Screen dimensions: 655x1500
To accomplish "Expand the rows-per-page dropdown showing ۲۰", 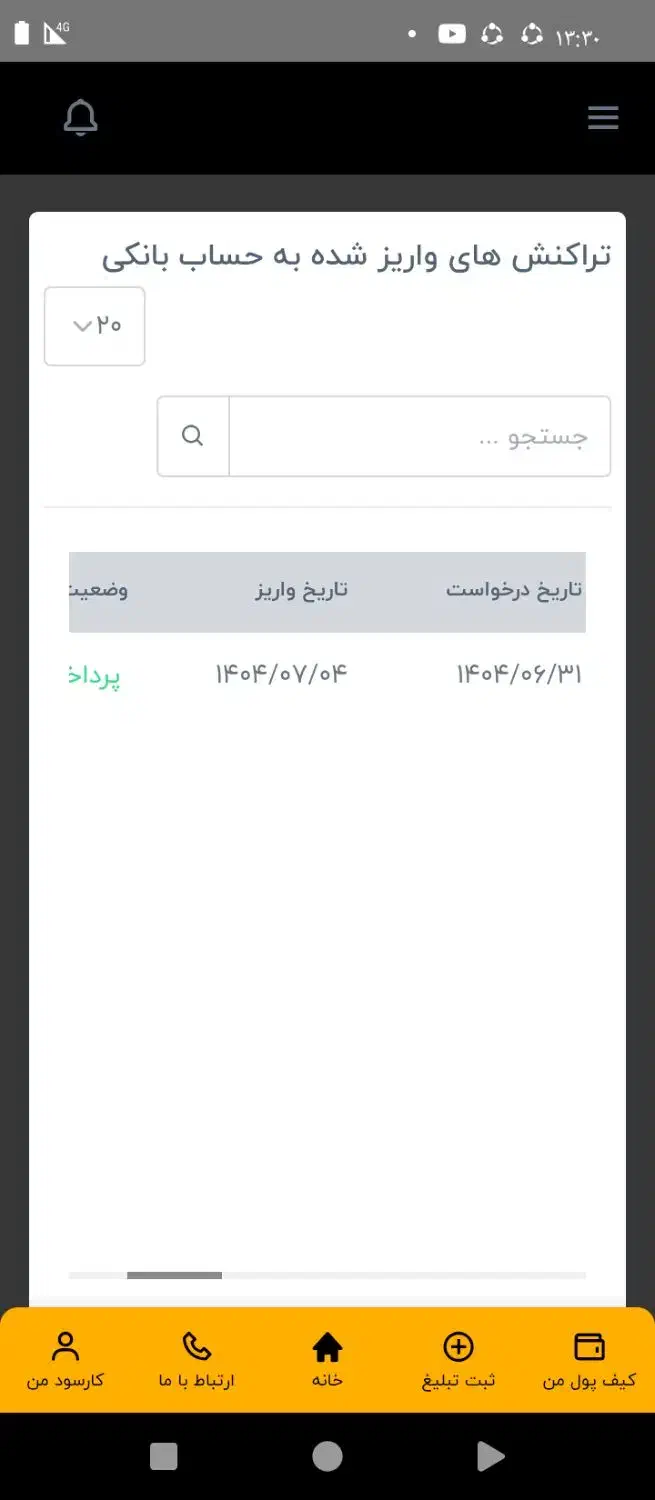I will 95,326.
